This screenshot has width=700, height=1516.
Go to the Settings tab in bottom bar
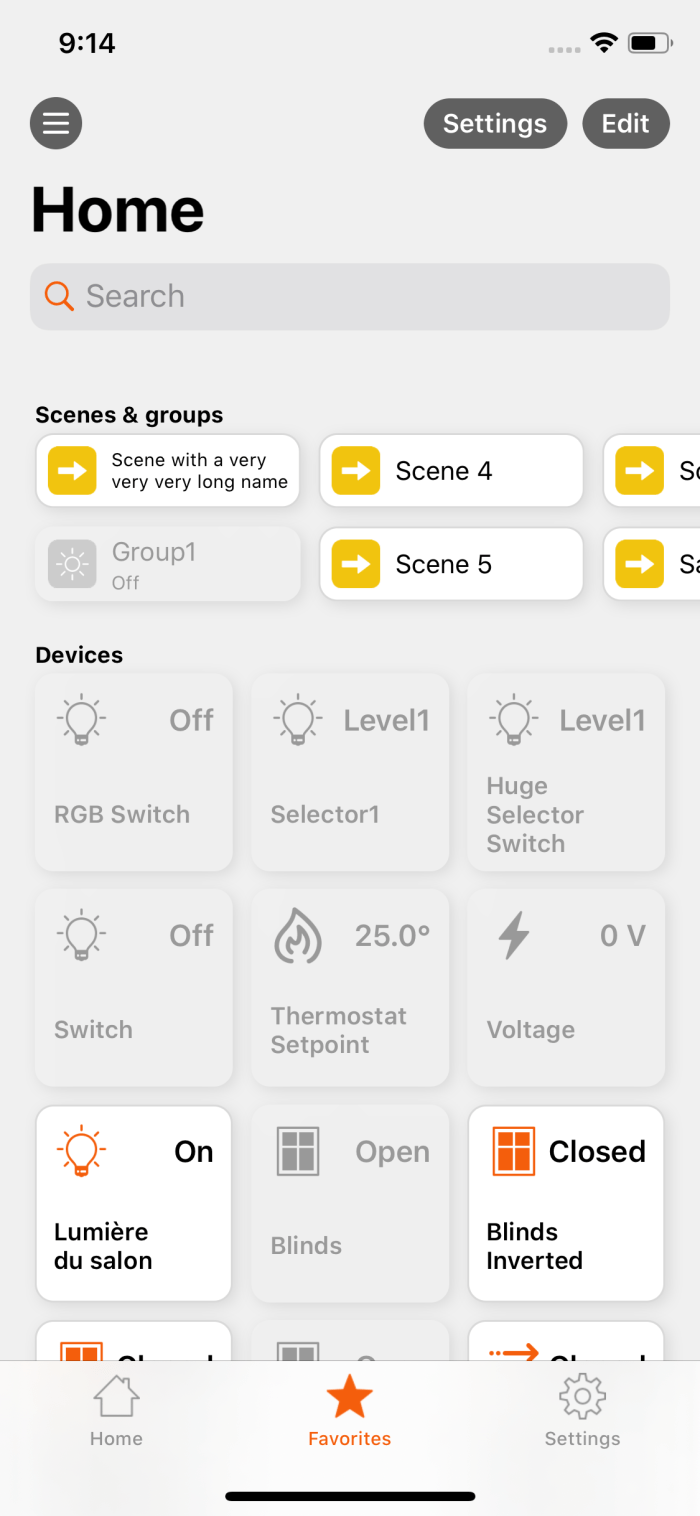click(x=582, y=1412)
